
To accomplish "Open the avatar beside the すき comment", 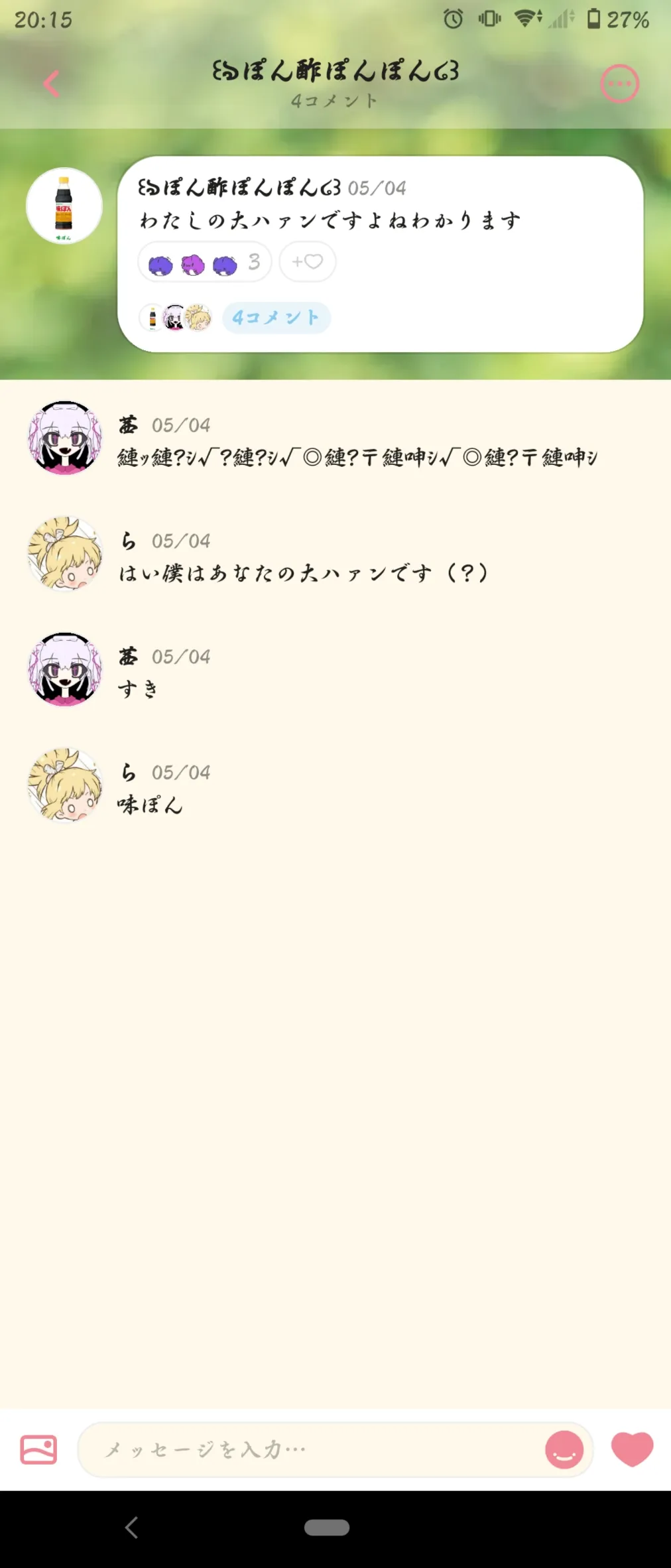I will [65, 669].
